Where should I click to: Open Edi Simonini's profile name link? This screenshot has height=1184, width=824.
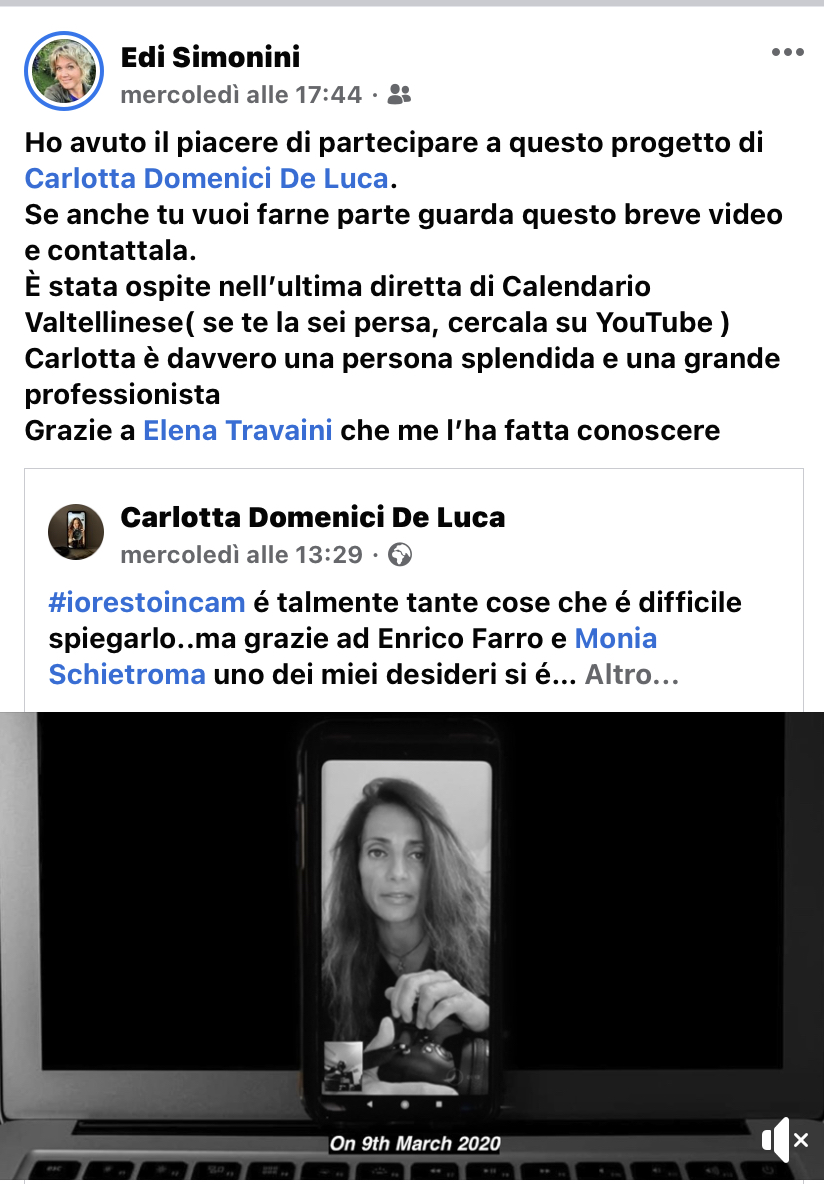coord(210,57)
